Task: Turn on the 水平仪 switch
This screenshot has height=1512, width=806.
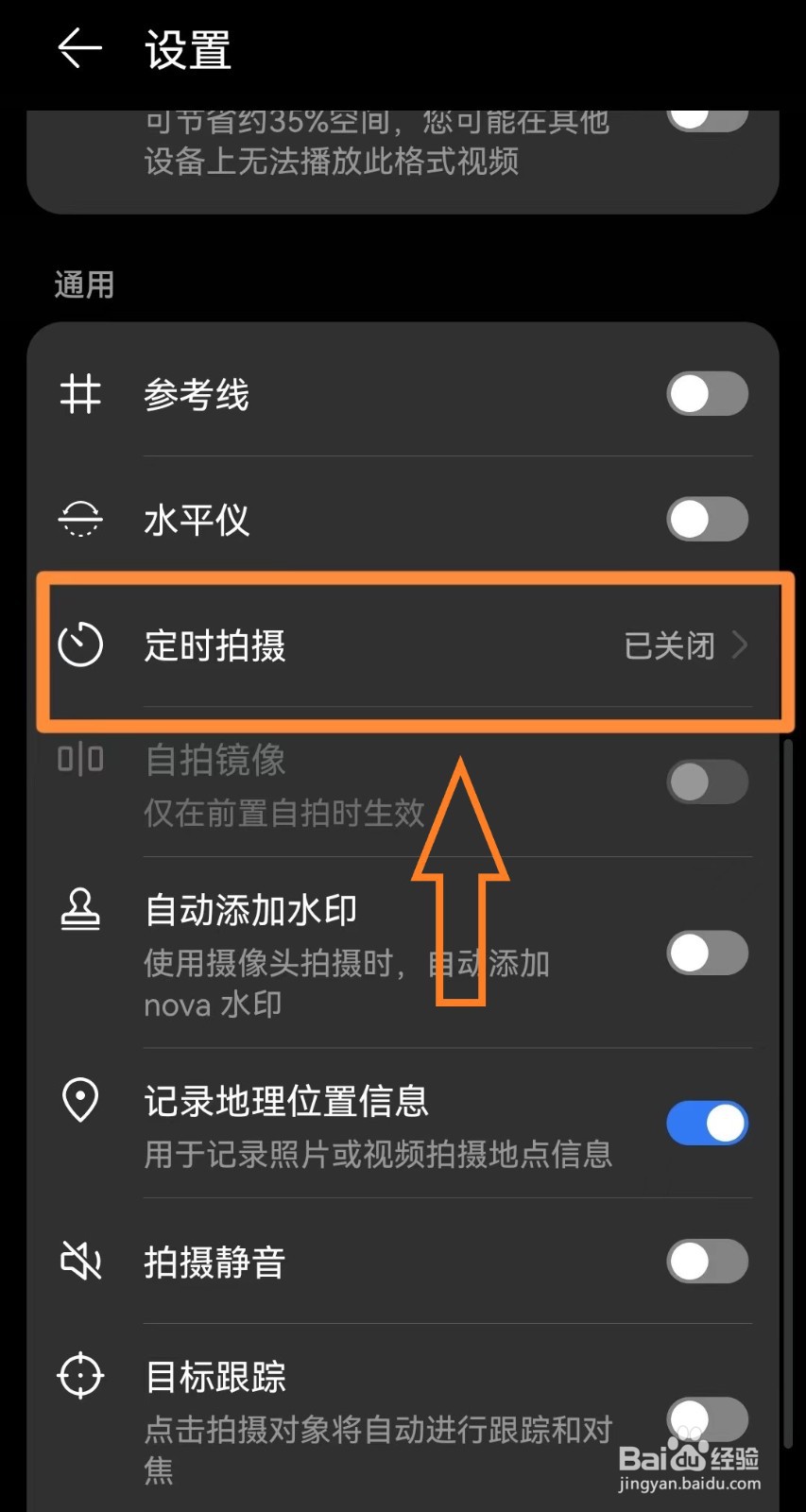Action: [707, 519]
